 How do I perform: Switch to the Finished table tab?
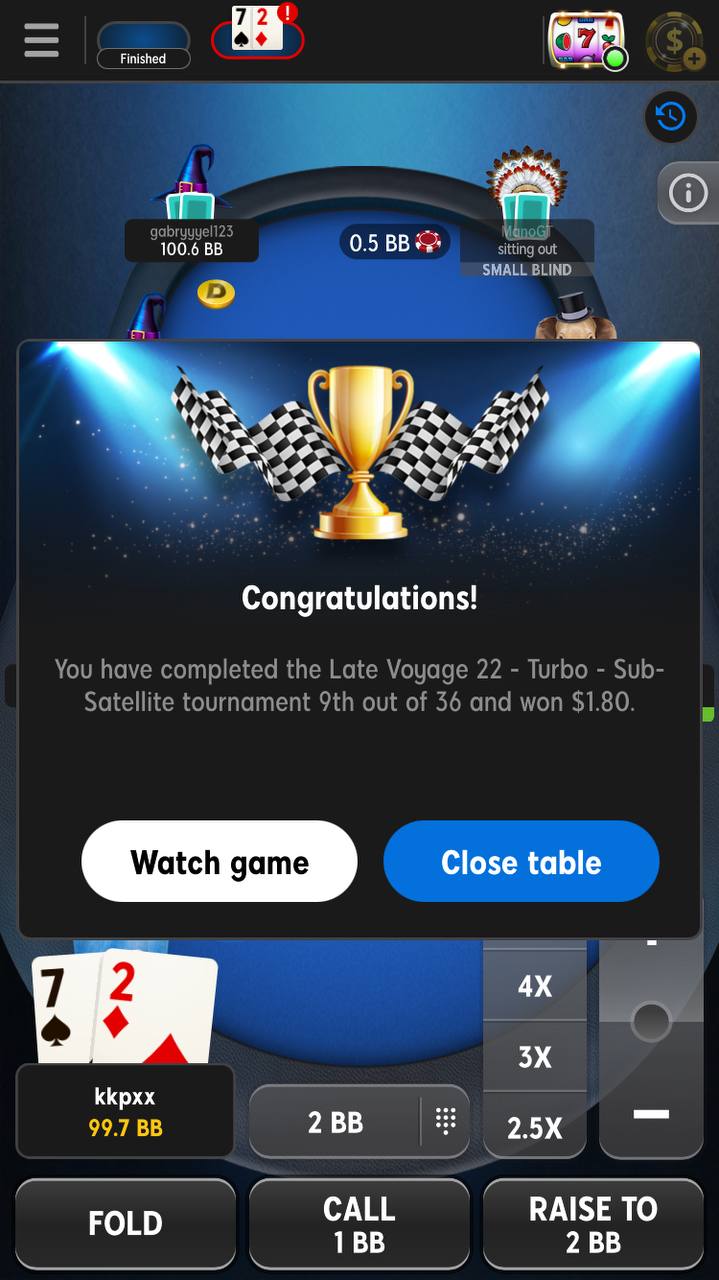[143, 45]
